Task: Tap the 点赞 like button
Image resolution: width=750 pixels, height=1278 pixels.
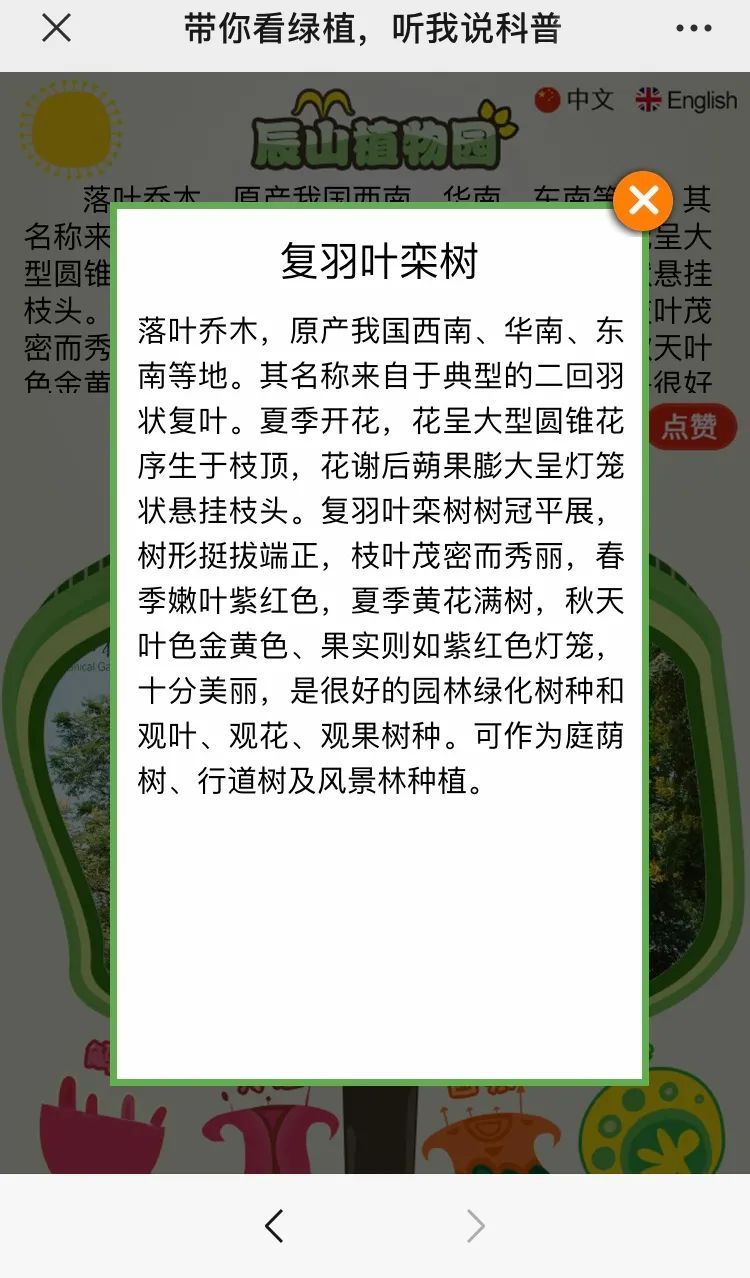Action: point(692,426)
